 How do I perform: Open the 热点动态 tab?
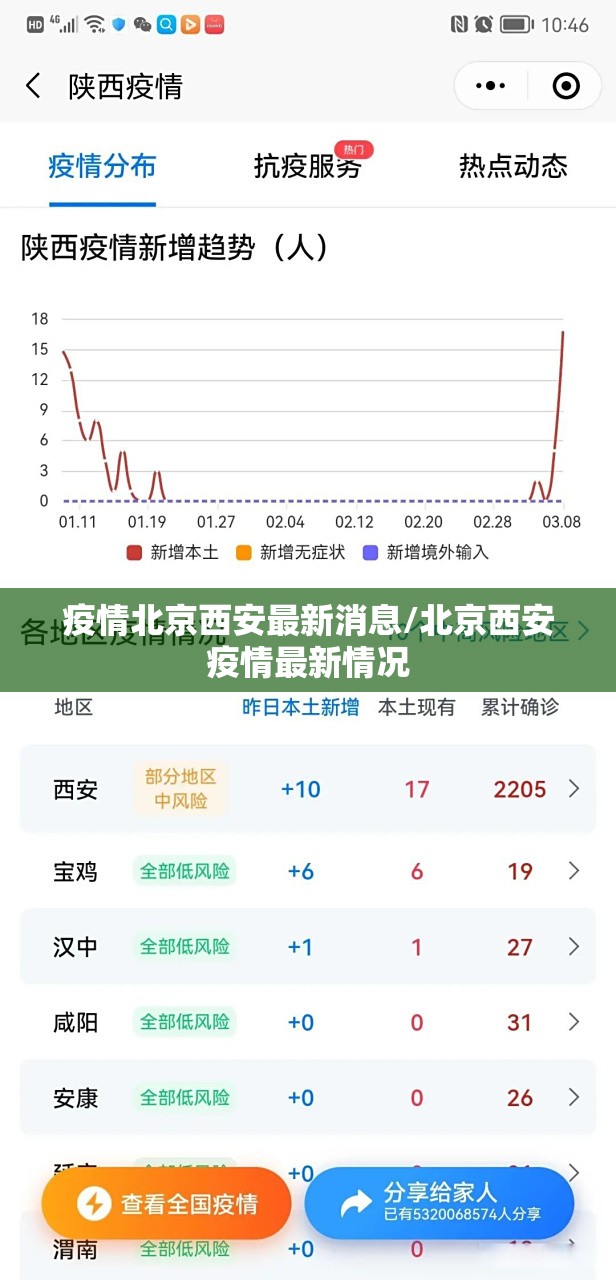[513, 166]
